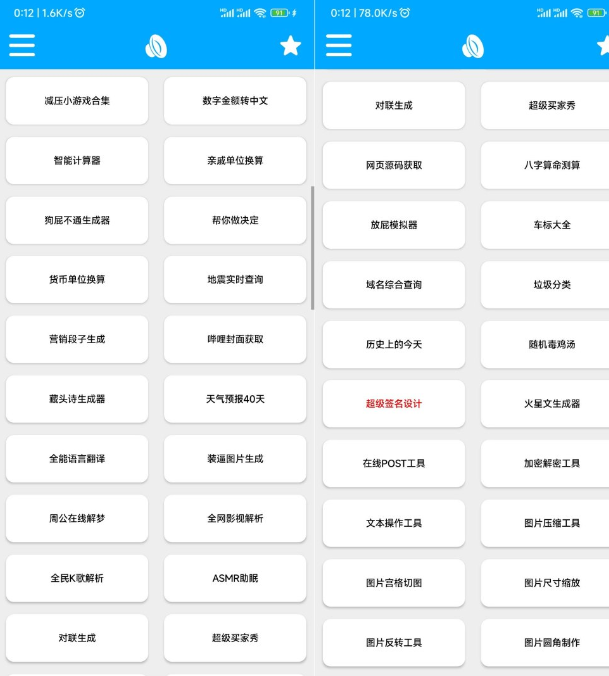Select 帮你做决定
609x676 pixels.
click(235, 220)
